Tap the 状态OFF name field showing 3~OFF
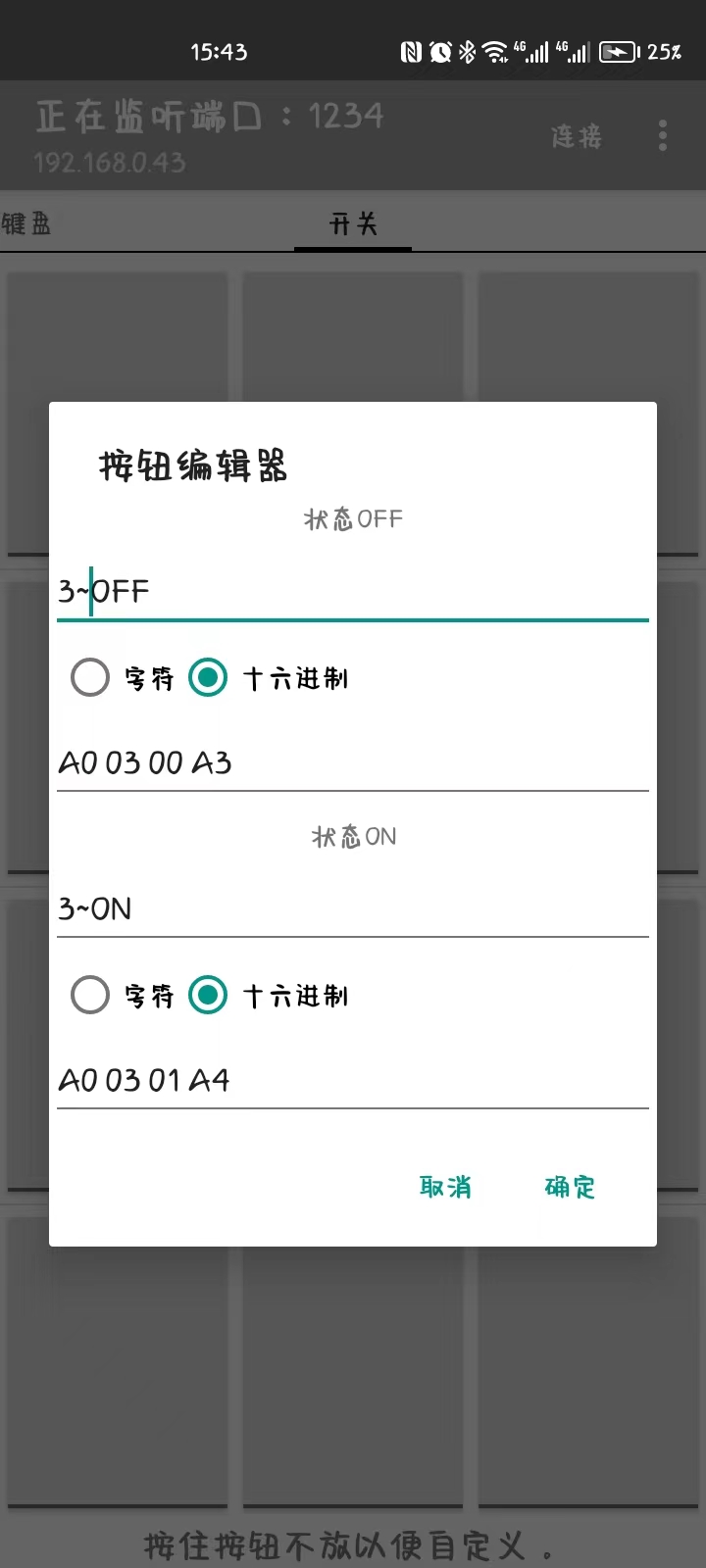The width and height of the screenshot is (706, 1568). point(353,591)
